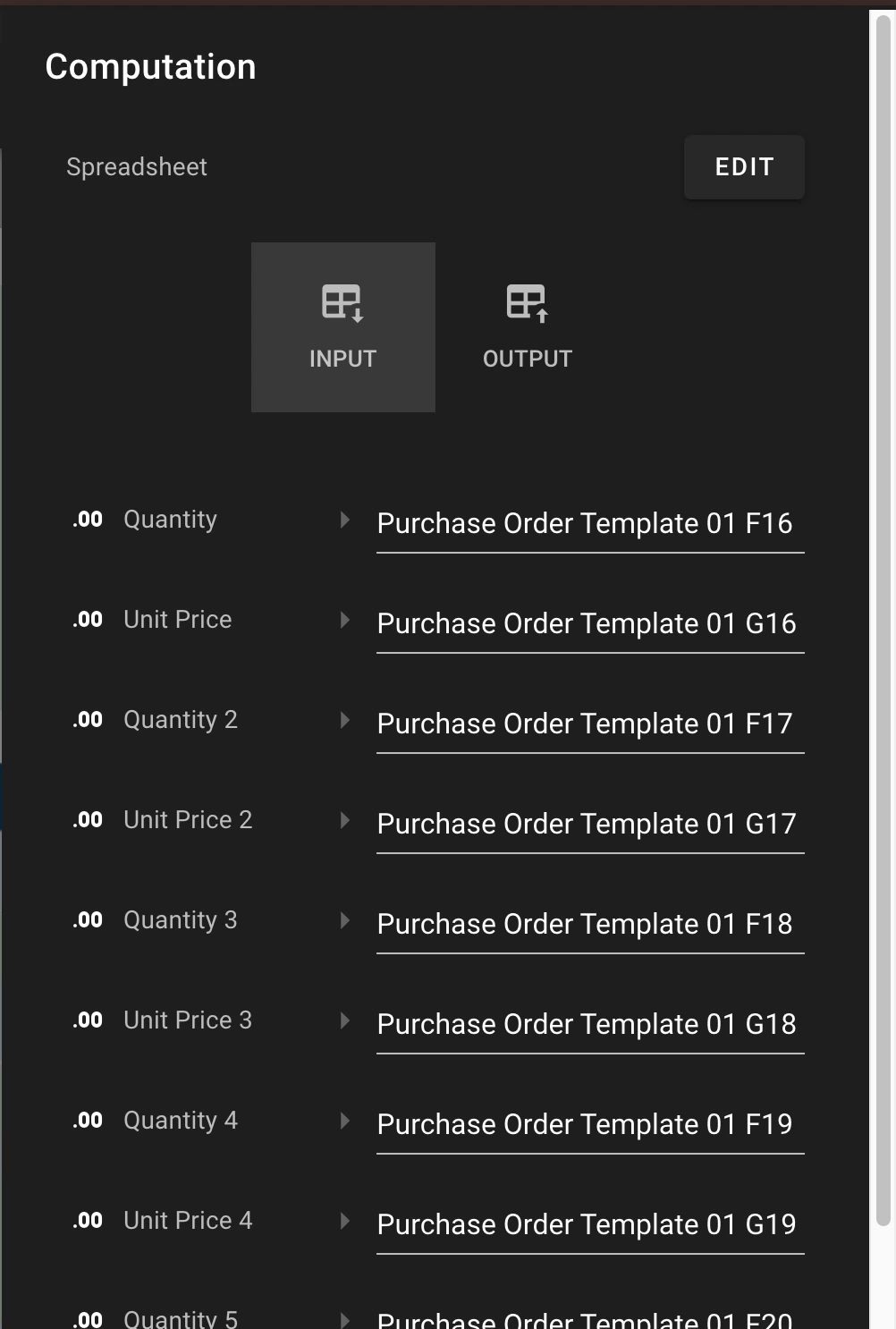
Task: Edit the Quantity 3 cell field F18
Action: point(589,924)
